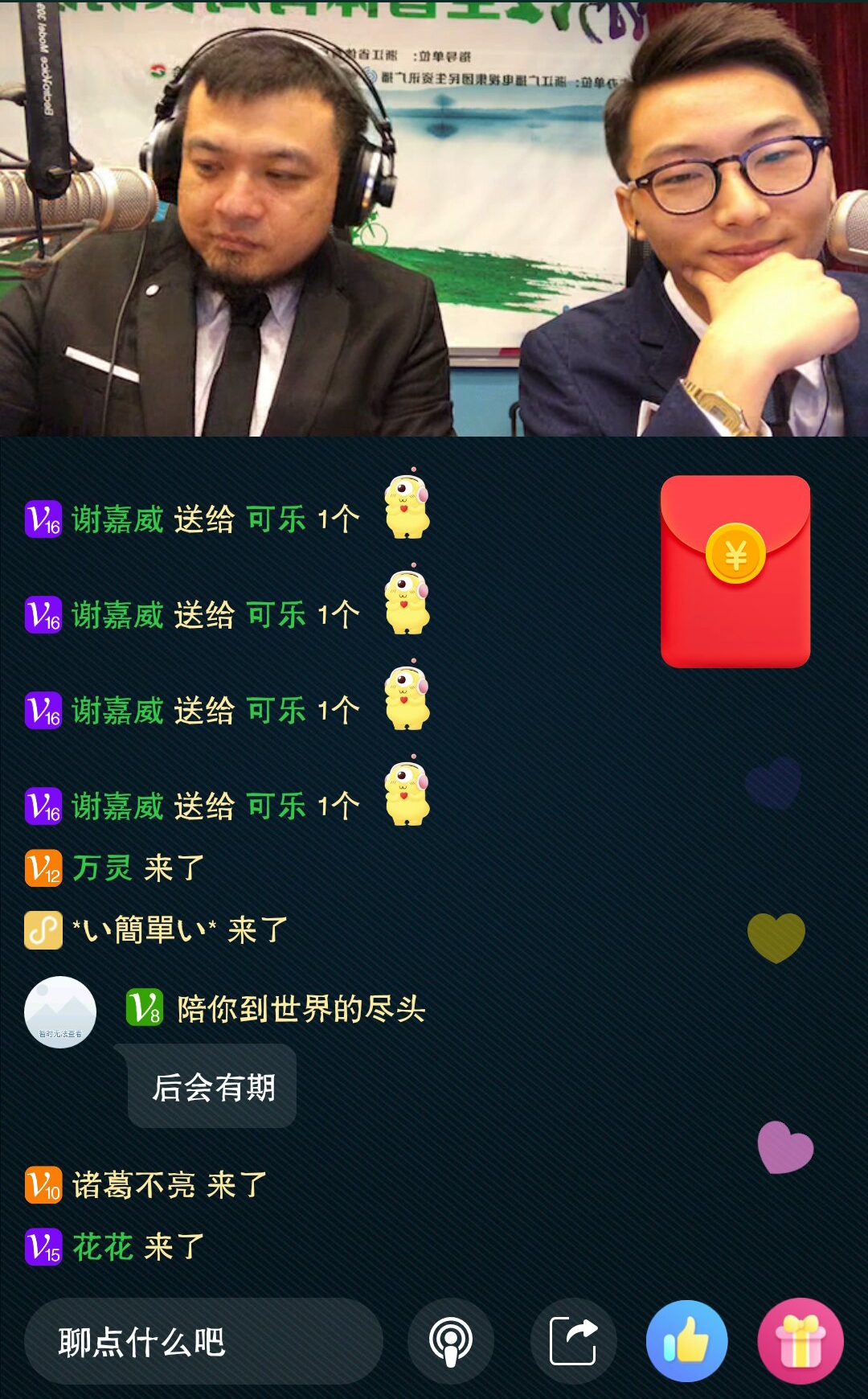Open avatar of 陪你到世界的尽头

pyautogui.click(x=60, y=1012)
